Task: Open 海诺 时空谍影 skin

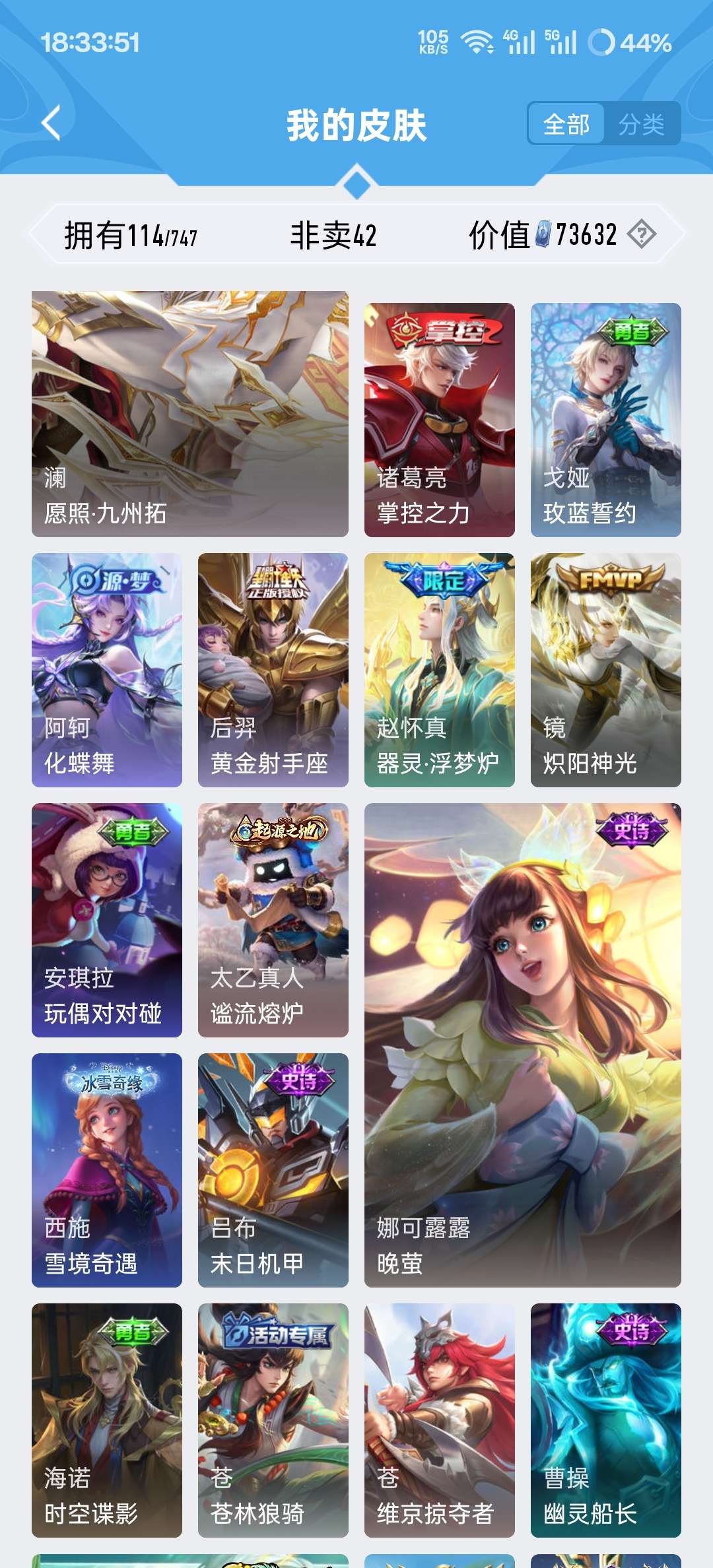Action: pyautogui.click(x=107, y=1420)
